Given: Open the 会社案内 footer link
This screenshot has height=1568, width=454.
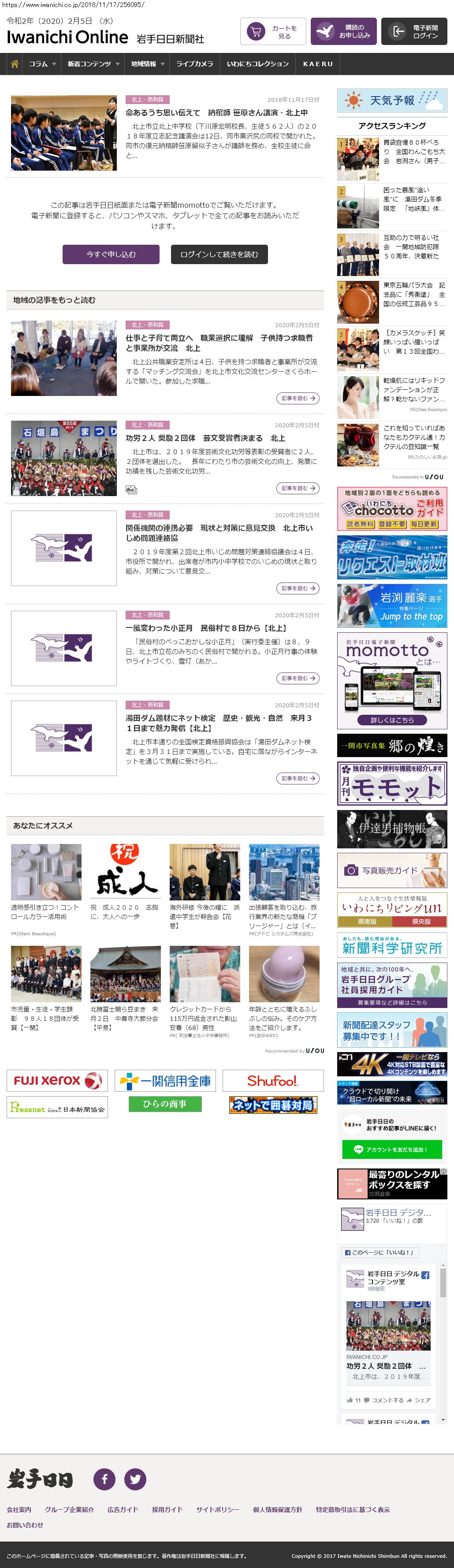Looking at the screenshot, I should pos(19,1509).
